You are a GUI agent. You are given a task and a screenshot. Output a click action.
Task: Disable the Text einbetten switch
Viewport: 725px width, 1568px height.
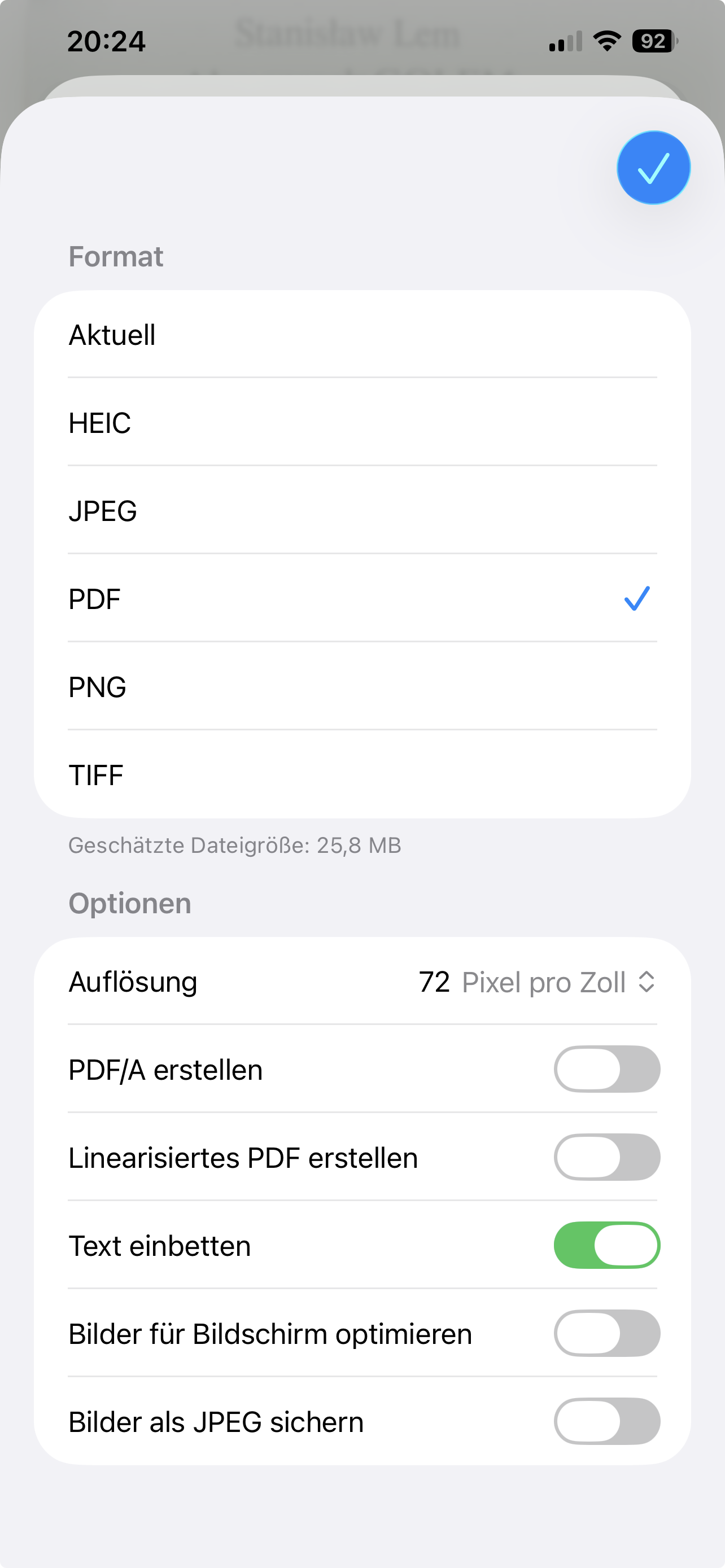(x=606, y=1245)
